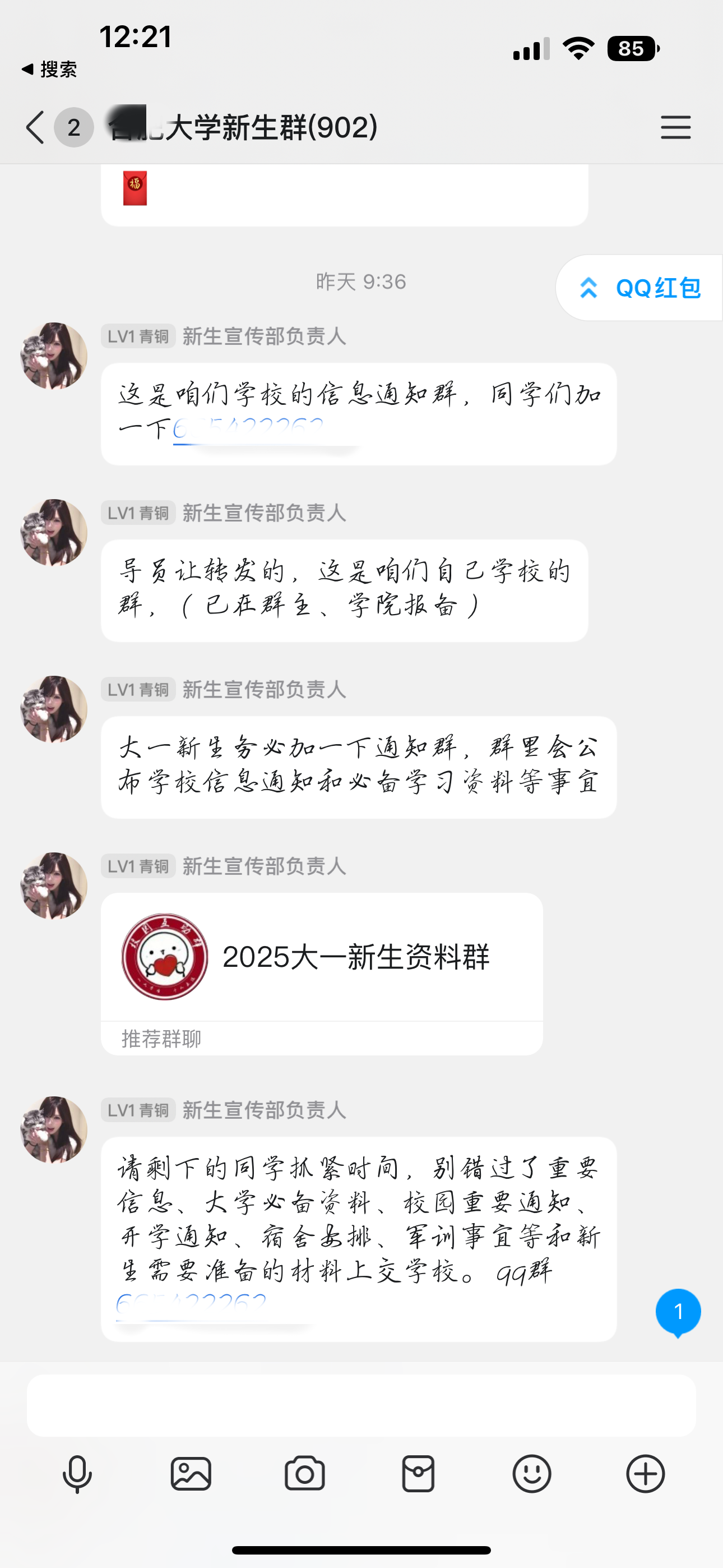Open the 2025大一新生资料群 recommended group card
This screenshot has width=723, height=1568.
click(321, 957)
